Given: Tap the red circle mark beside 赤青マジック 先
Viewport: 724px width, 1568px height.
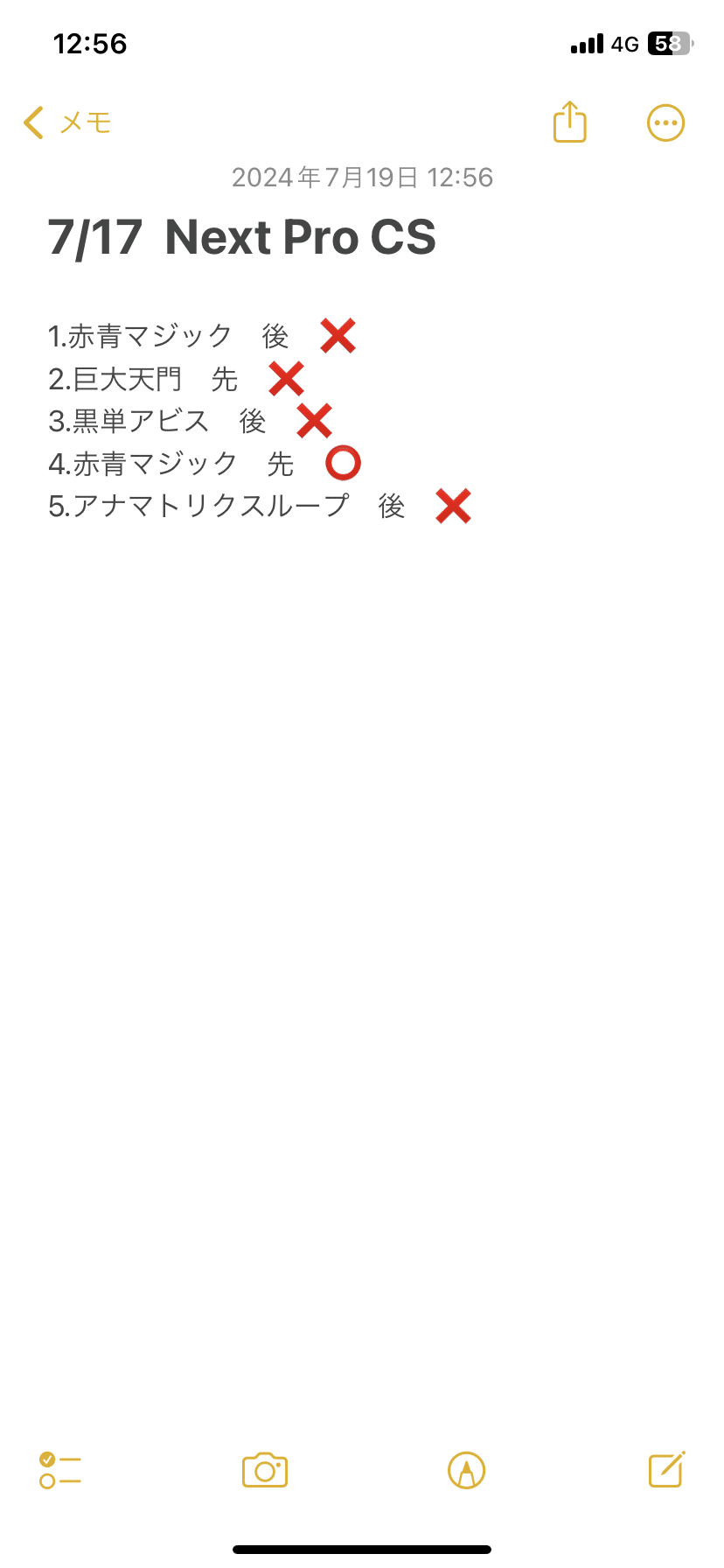Looking at the screenshot, I should [x=343, y=464].
